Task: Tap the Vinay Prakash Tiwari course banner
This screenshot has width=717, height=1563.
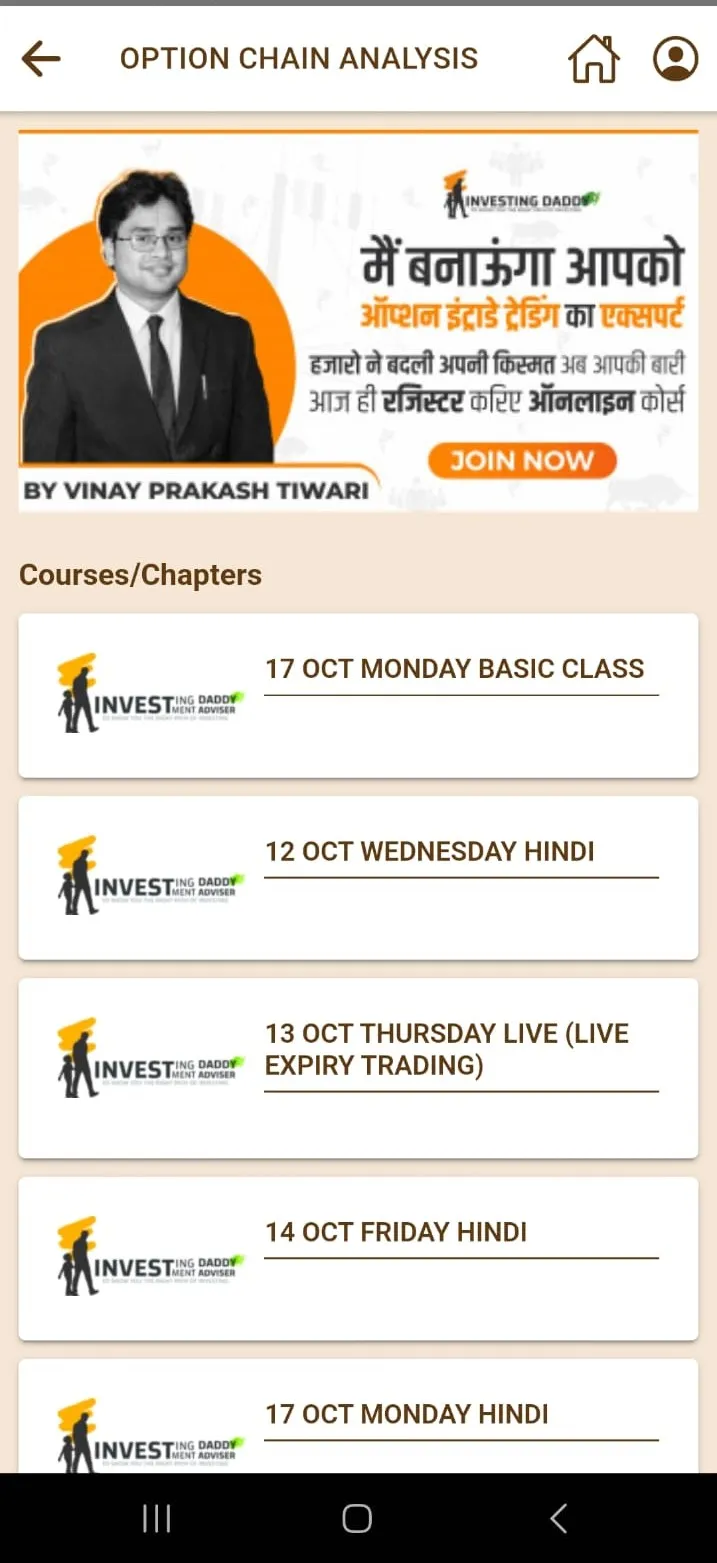Action: point(358,321)
